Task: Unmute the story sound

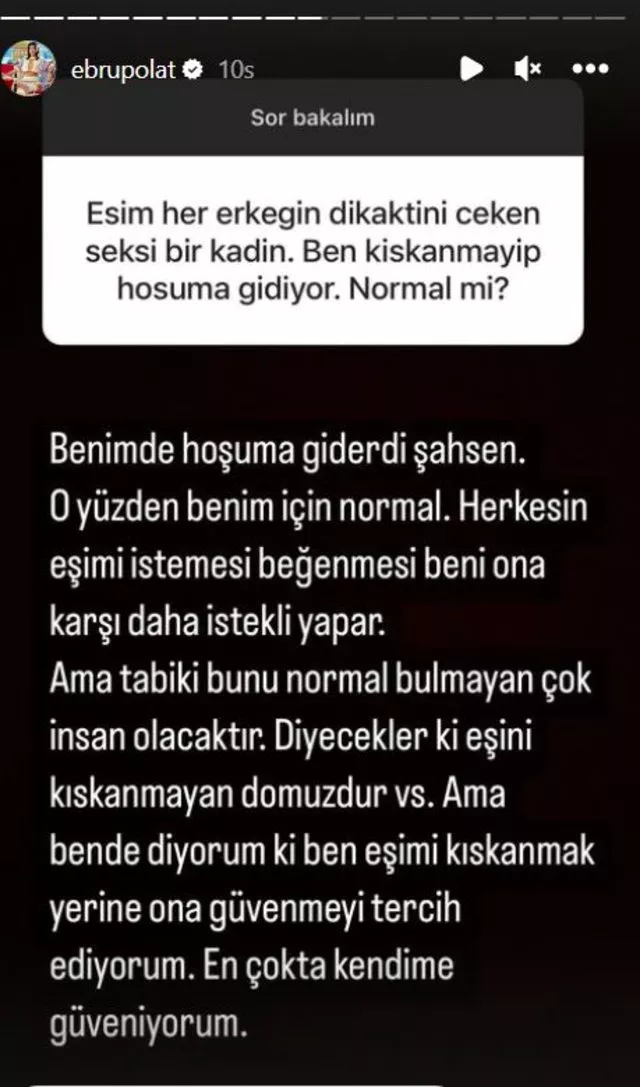Action: tap(529, 69)
